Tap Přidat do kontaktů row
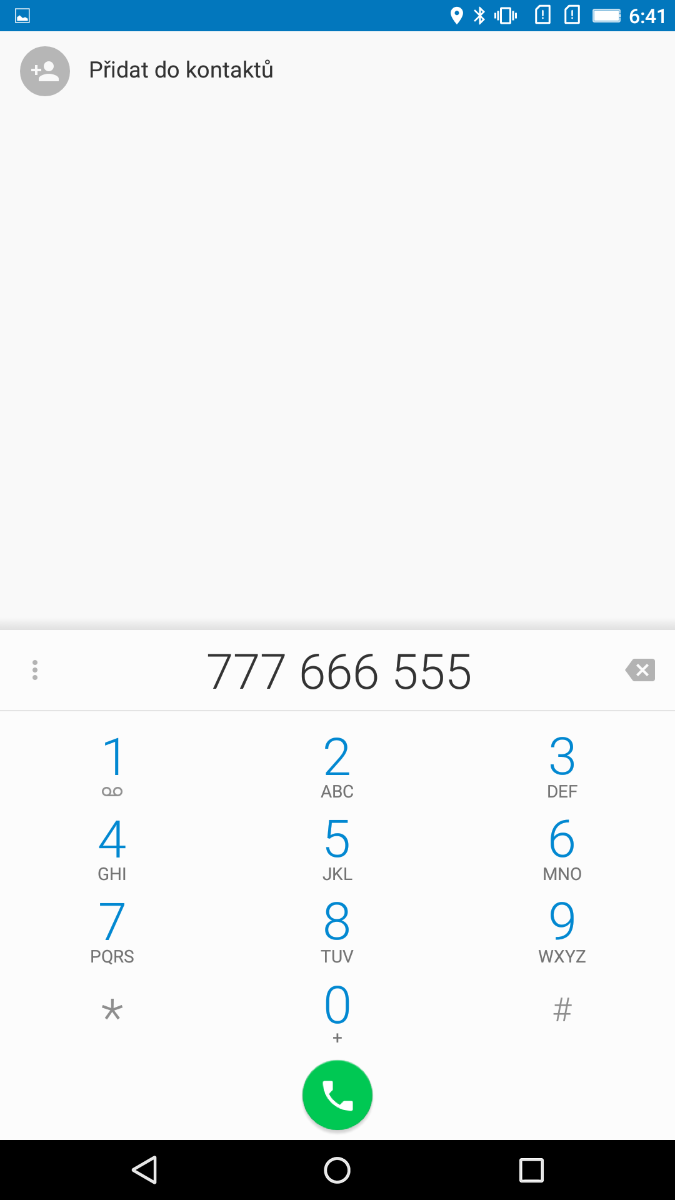 180,71
